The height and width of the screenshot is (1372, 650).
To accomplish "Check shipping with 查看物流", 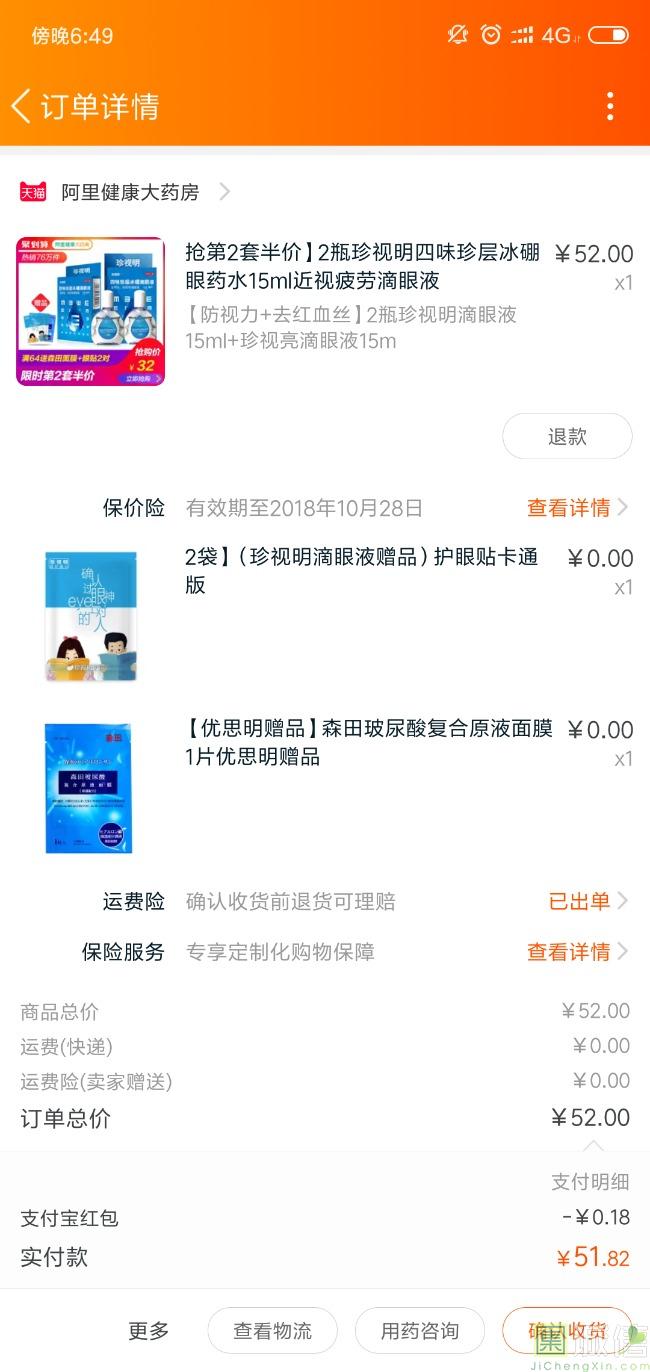I will 272,1331.
